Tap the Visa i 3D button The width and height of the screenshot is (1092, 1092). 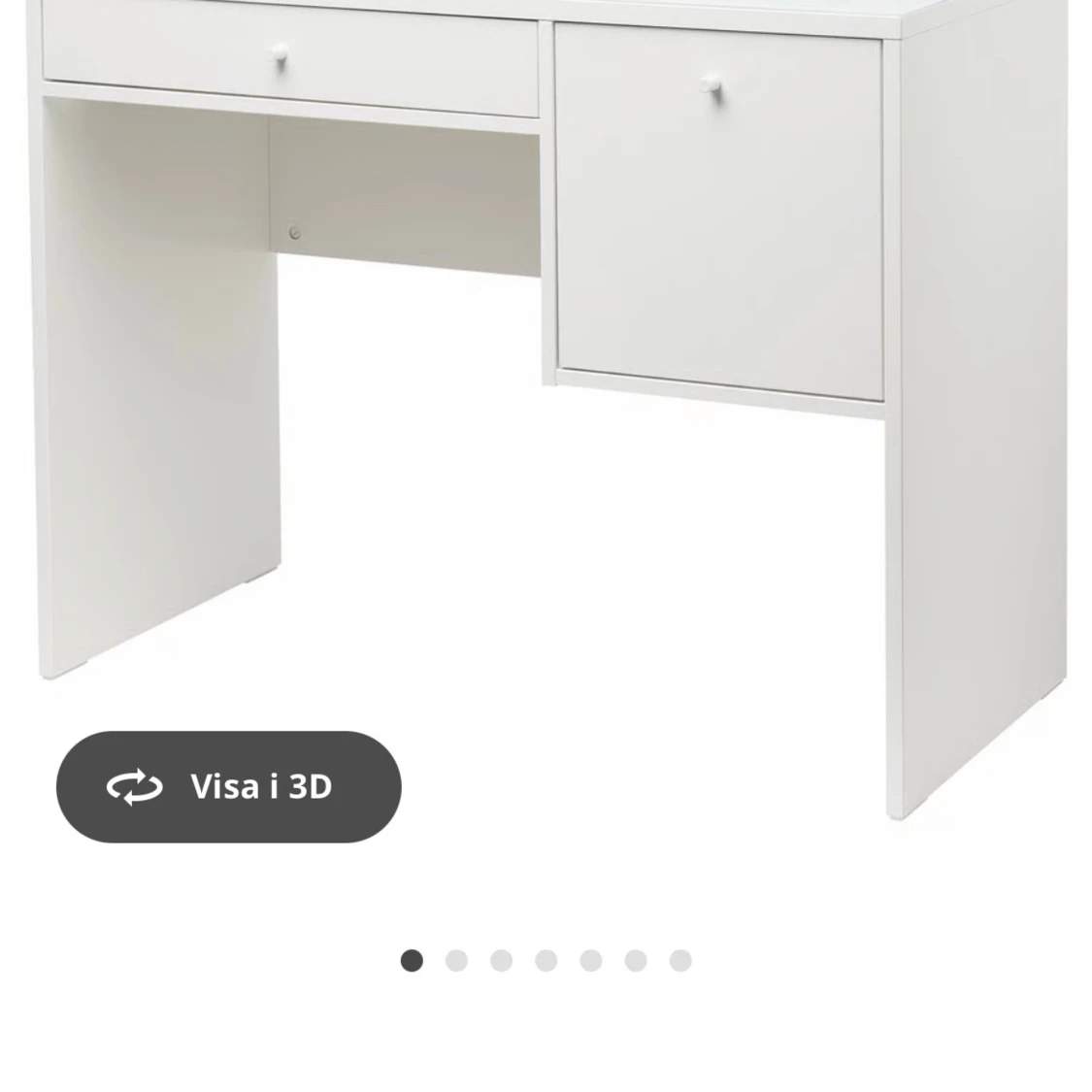(228, 786)
